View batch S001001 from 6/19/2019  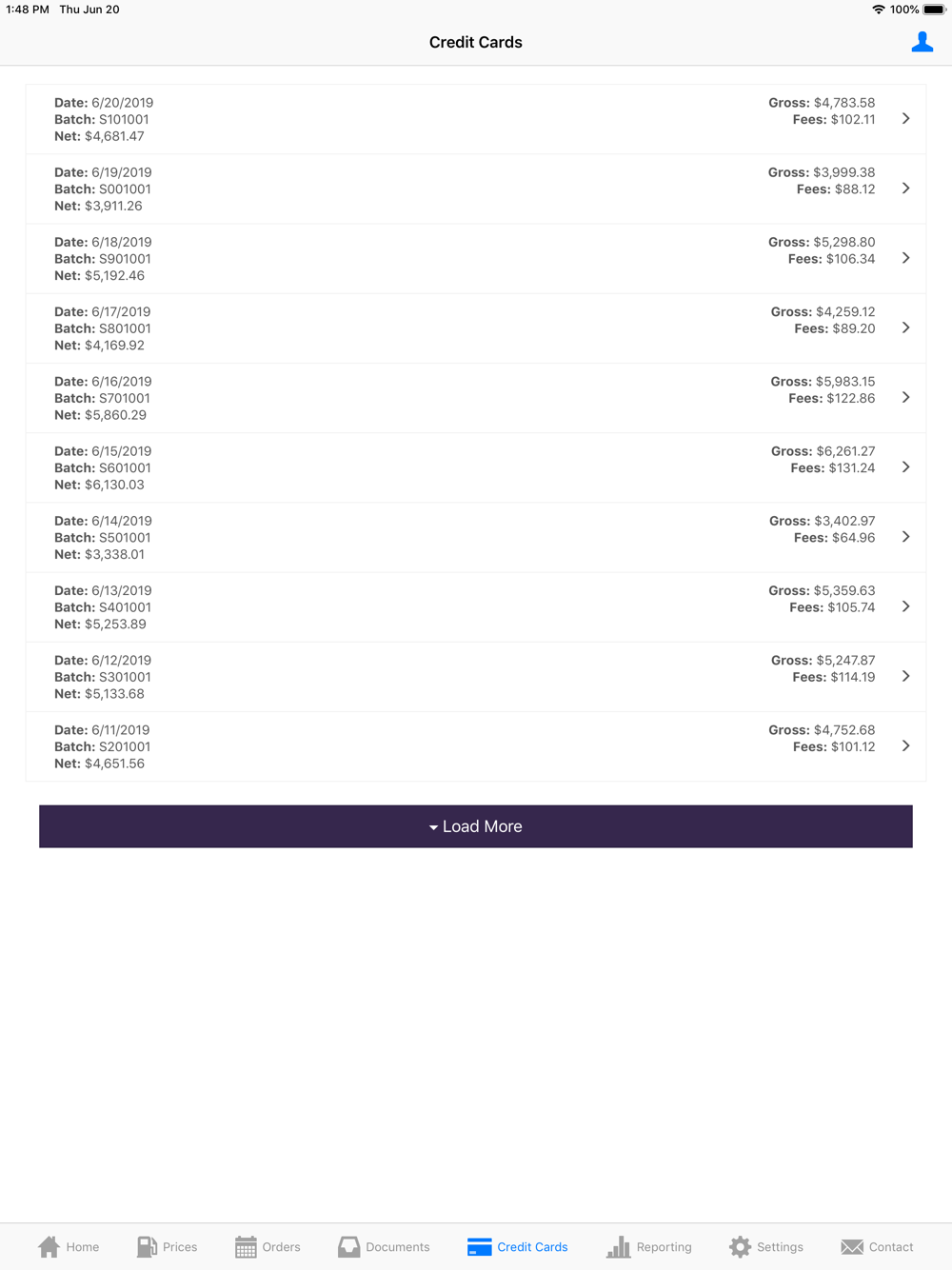pyautogui.click(x=476, y=189)
